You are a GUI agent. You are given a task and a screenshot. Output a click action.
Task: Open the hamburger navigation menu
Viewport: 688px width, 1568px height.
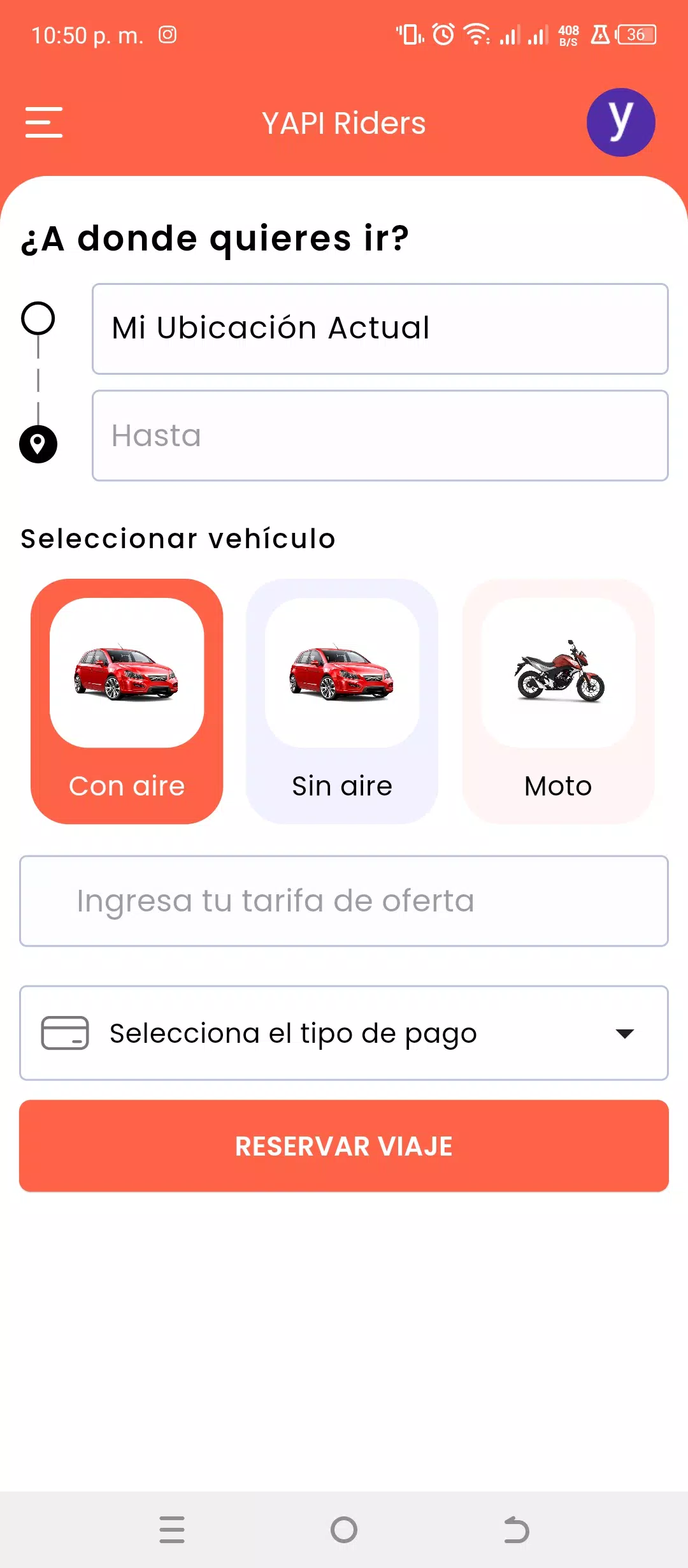pos(43,123)
